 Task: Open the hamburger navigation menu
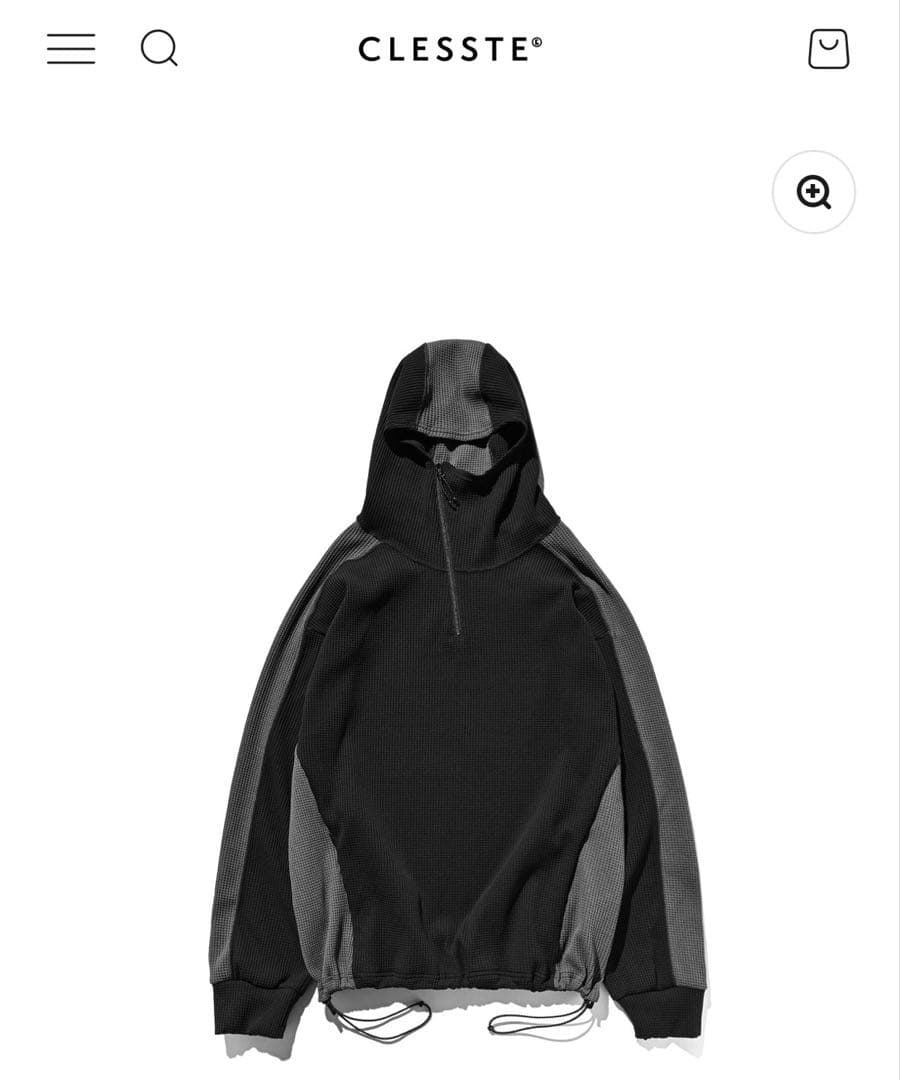[x=68, y=48]
